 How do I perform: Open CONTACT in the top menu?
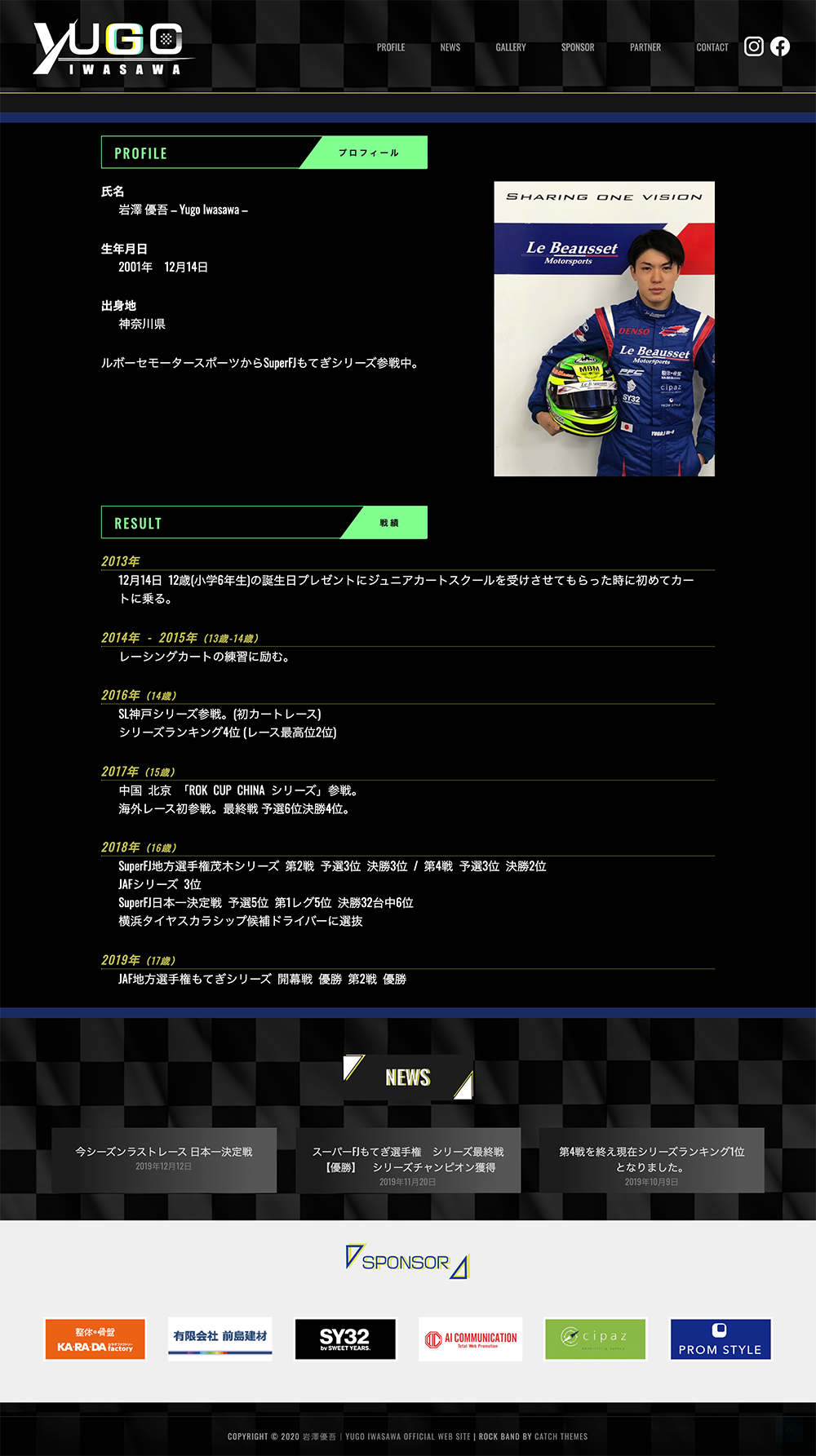click(x=712, y=47)
